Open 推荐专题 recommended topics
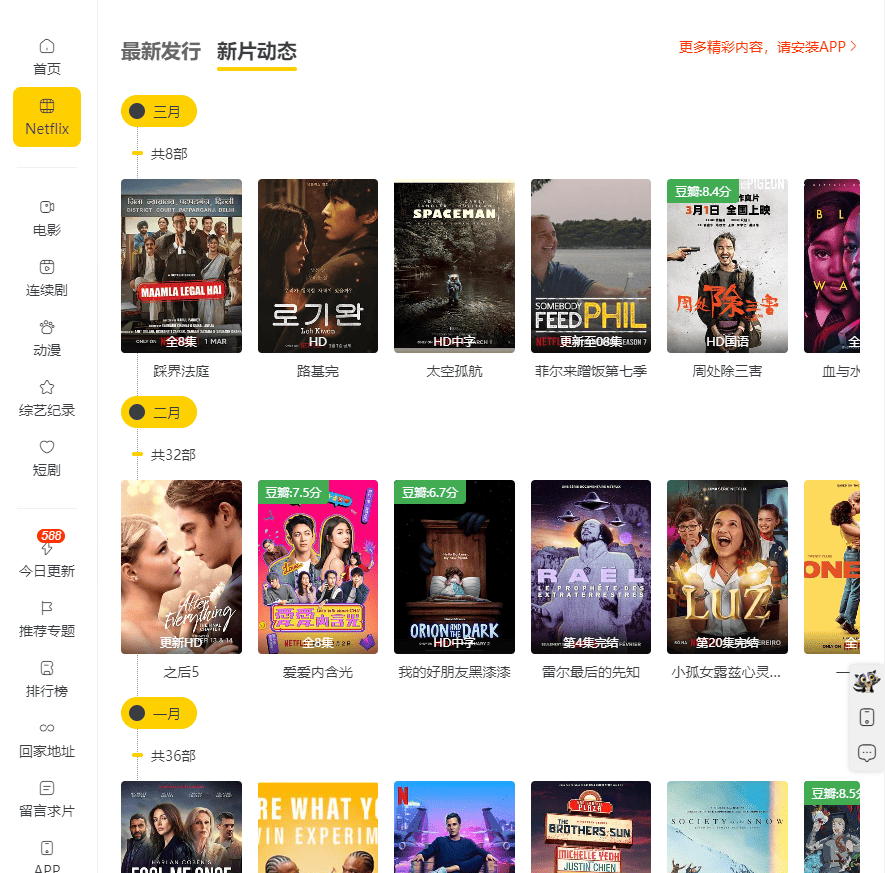 point(47,618)
